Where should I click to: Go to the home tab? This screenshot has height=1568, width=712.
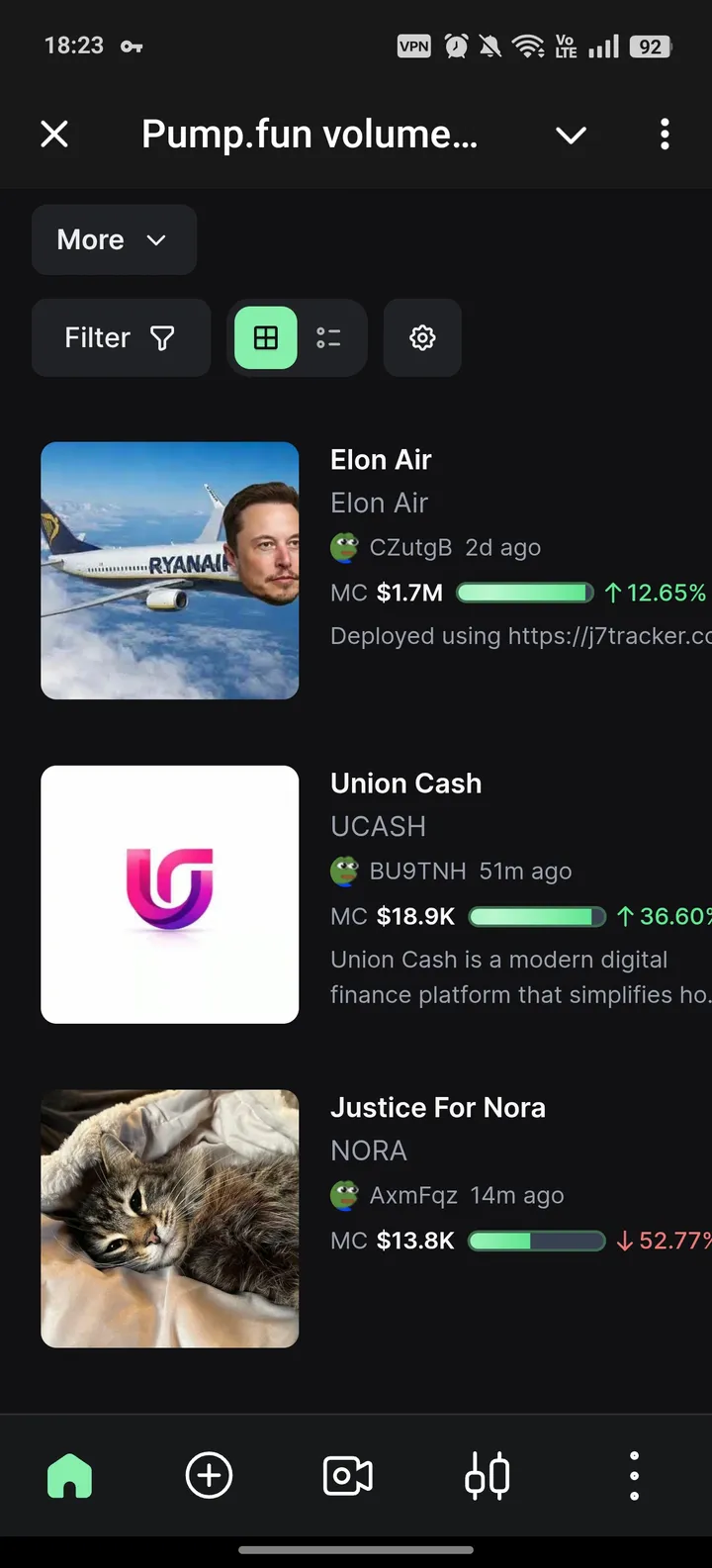tap(69, 1476)
